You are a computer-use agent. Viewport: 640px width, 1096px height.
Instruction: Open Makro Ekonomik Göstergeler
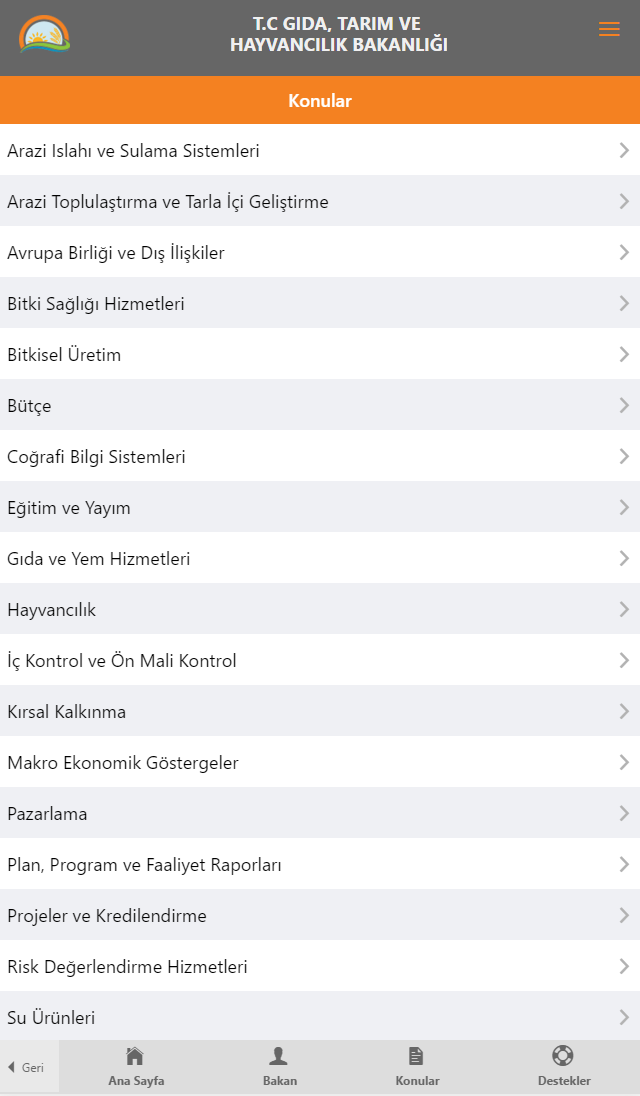pyautogui.click(x=320, y=763)
